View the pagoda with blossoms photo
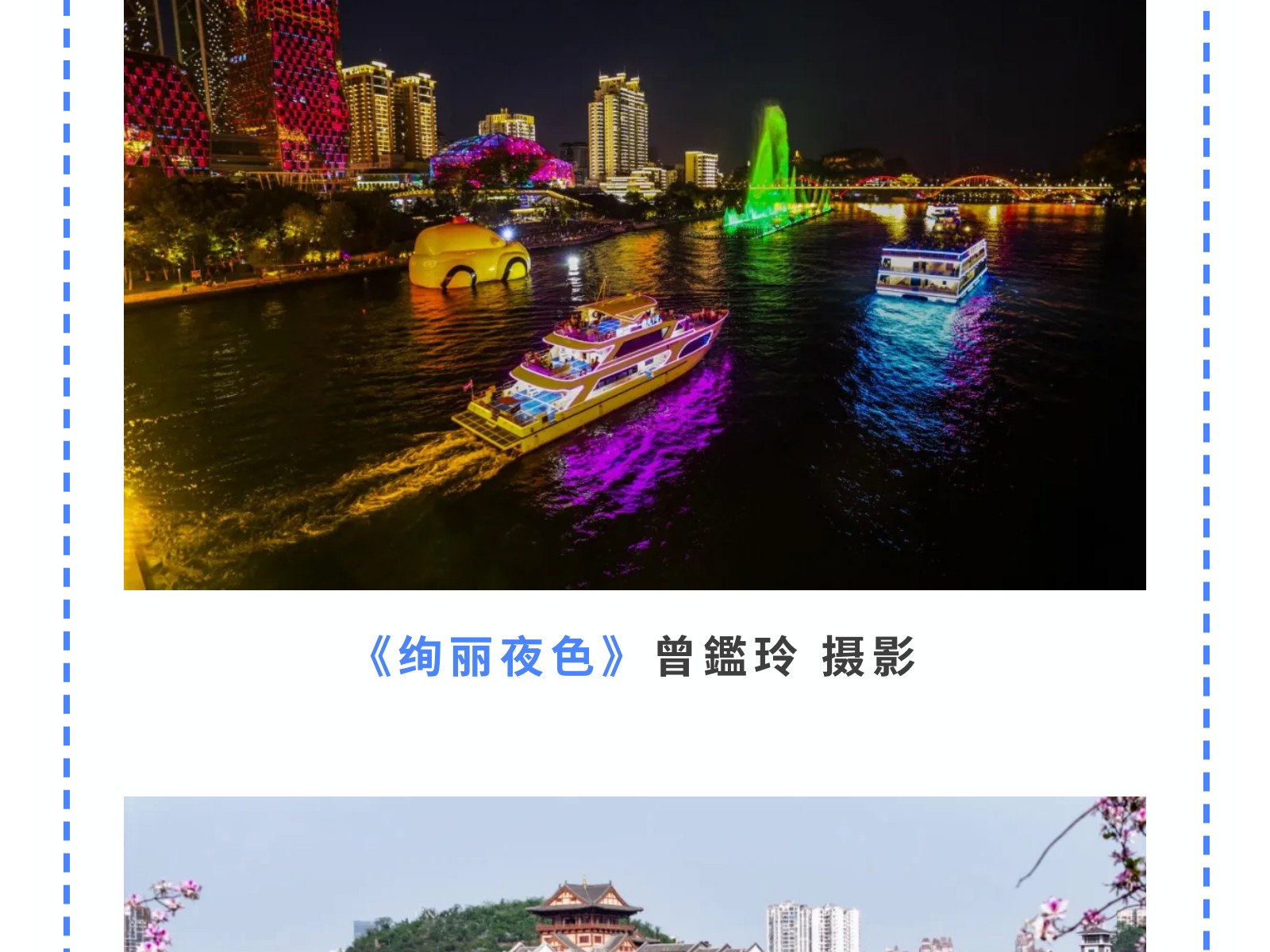The height and width of the screenshot is (952, 1270). [x=635, y=874]
